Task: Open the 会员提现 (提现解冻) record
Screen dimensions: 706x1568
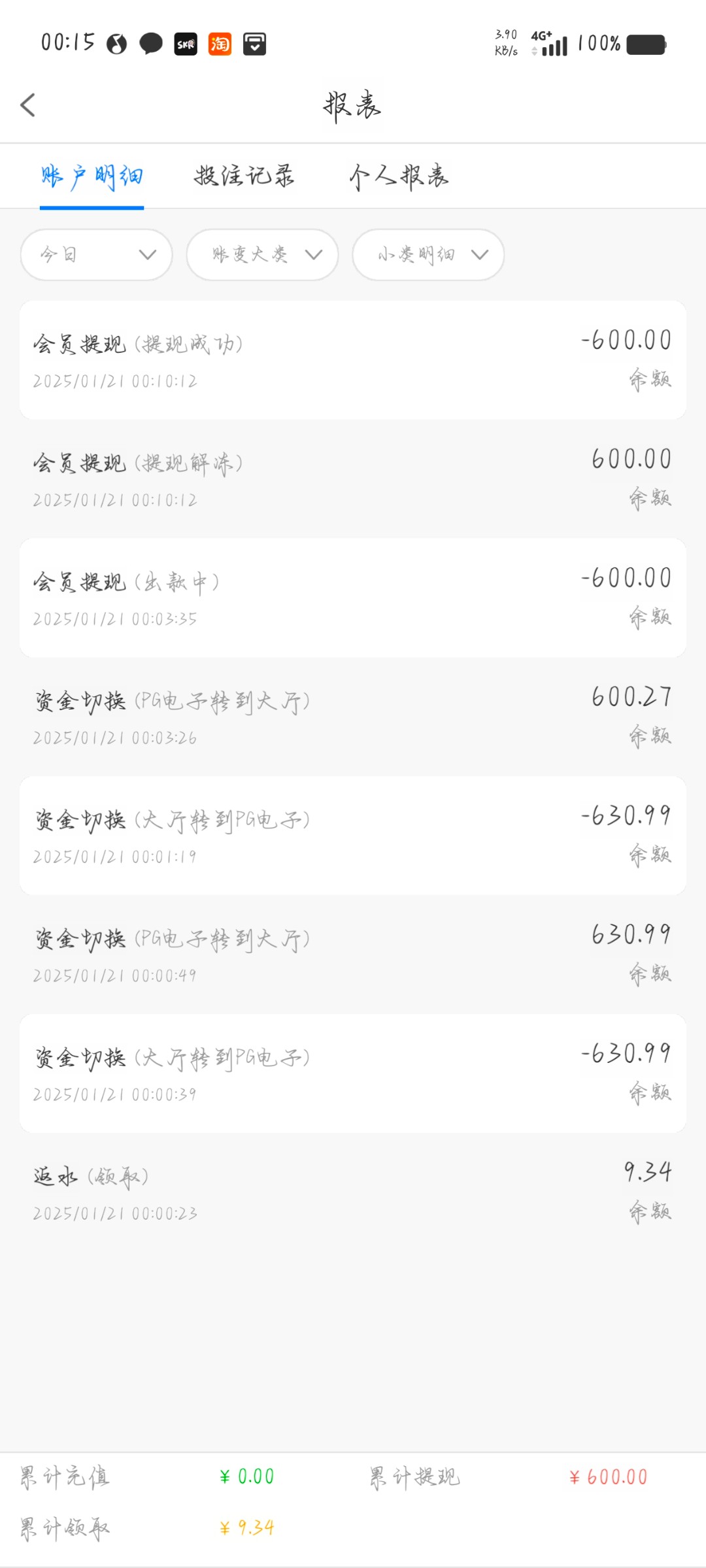Action: (x=353, y=479)
